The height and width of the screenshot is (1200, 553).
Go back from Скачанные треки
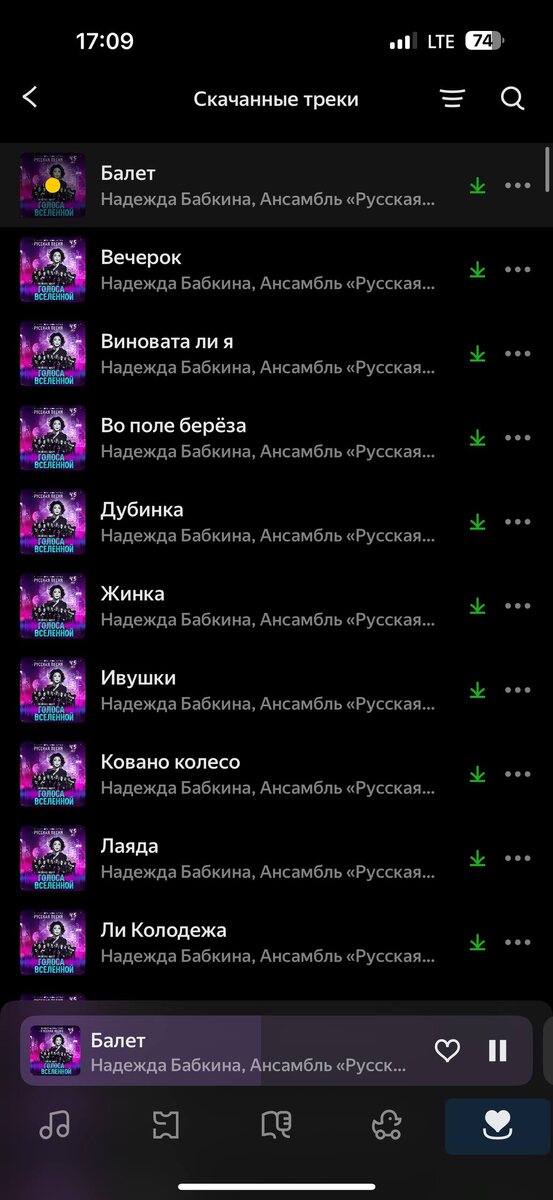click(30, 98)
